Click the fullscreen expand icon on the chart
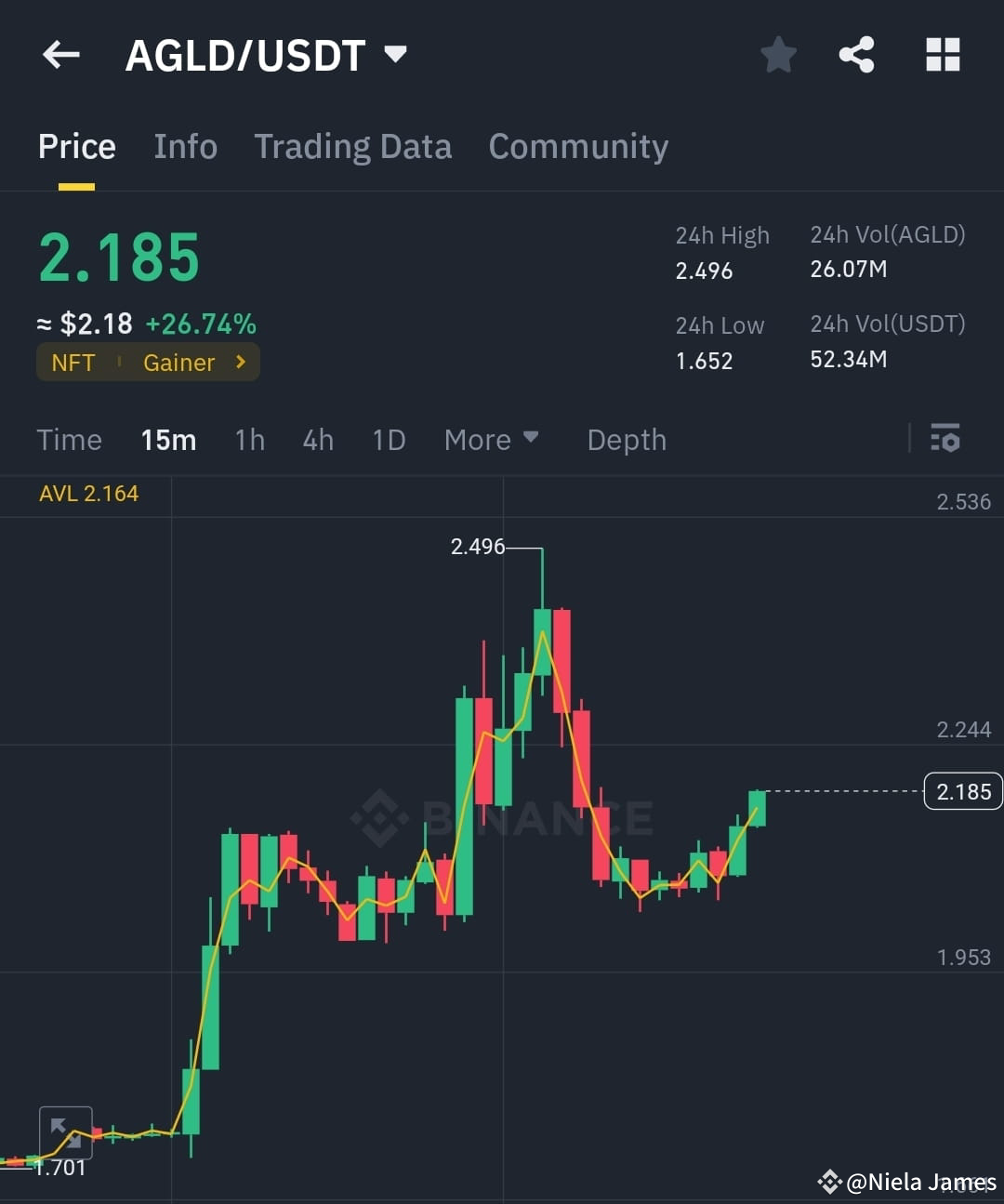This screenshot has height=1204, width=1004. (x=66, y=1132)
